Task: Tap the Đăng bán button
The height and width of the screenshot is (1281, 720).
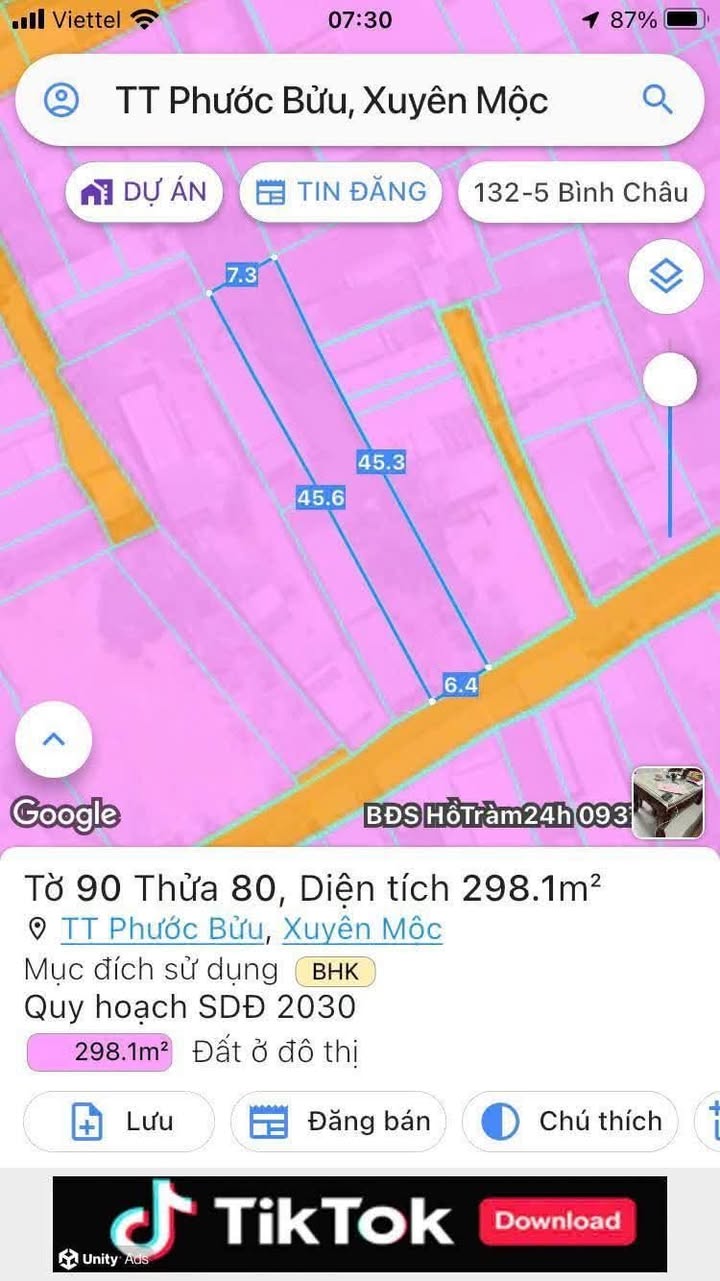Action: click(339, 1122)
